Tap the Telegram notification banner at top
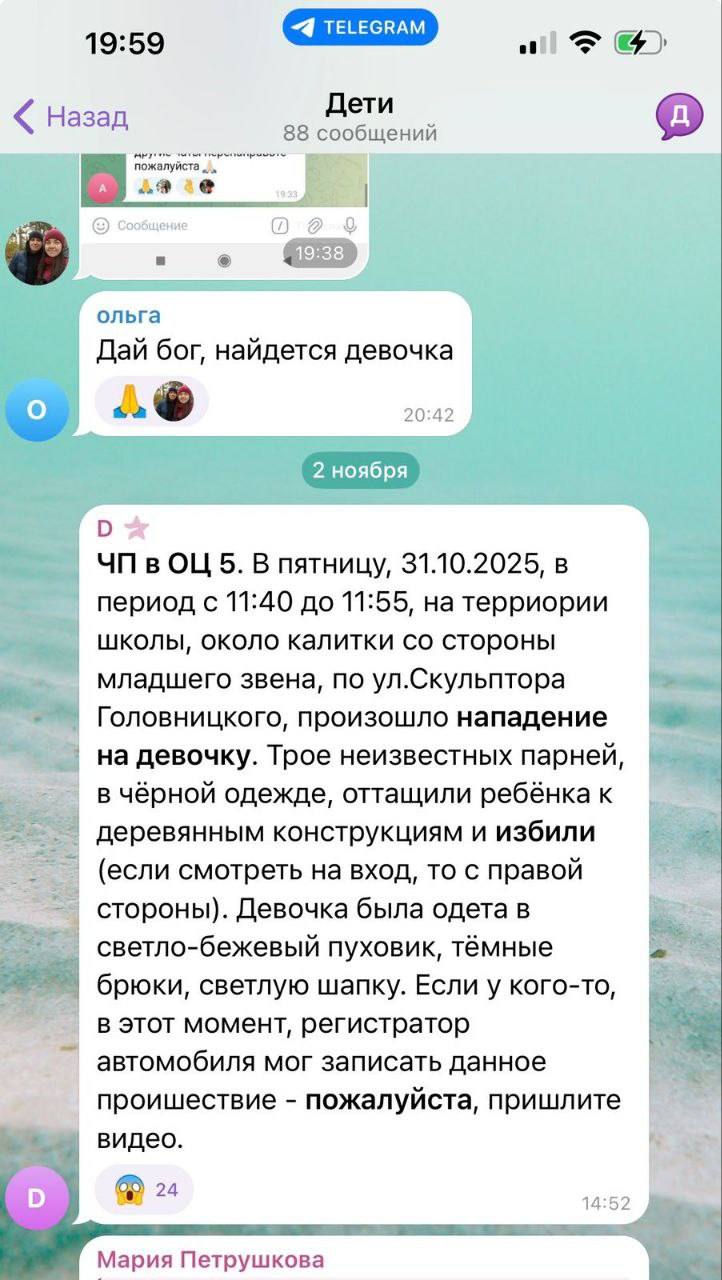722x1280 pixels. 360,27
